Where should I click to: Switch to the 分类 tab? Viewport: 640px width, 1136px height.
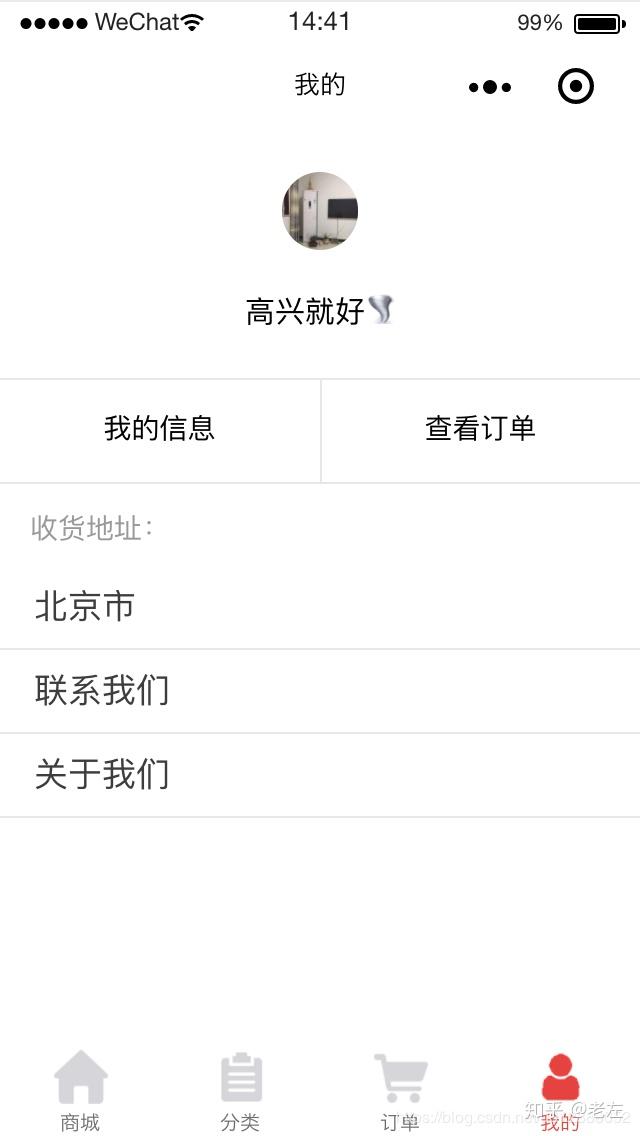coord(240,1090)
